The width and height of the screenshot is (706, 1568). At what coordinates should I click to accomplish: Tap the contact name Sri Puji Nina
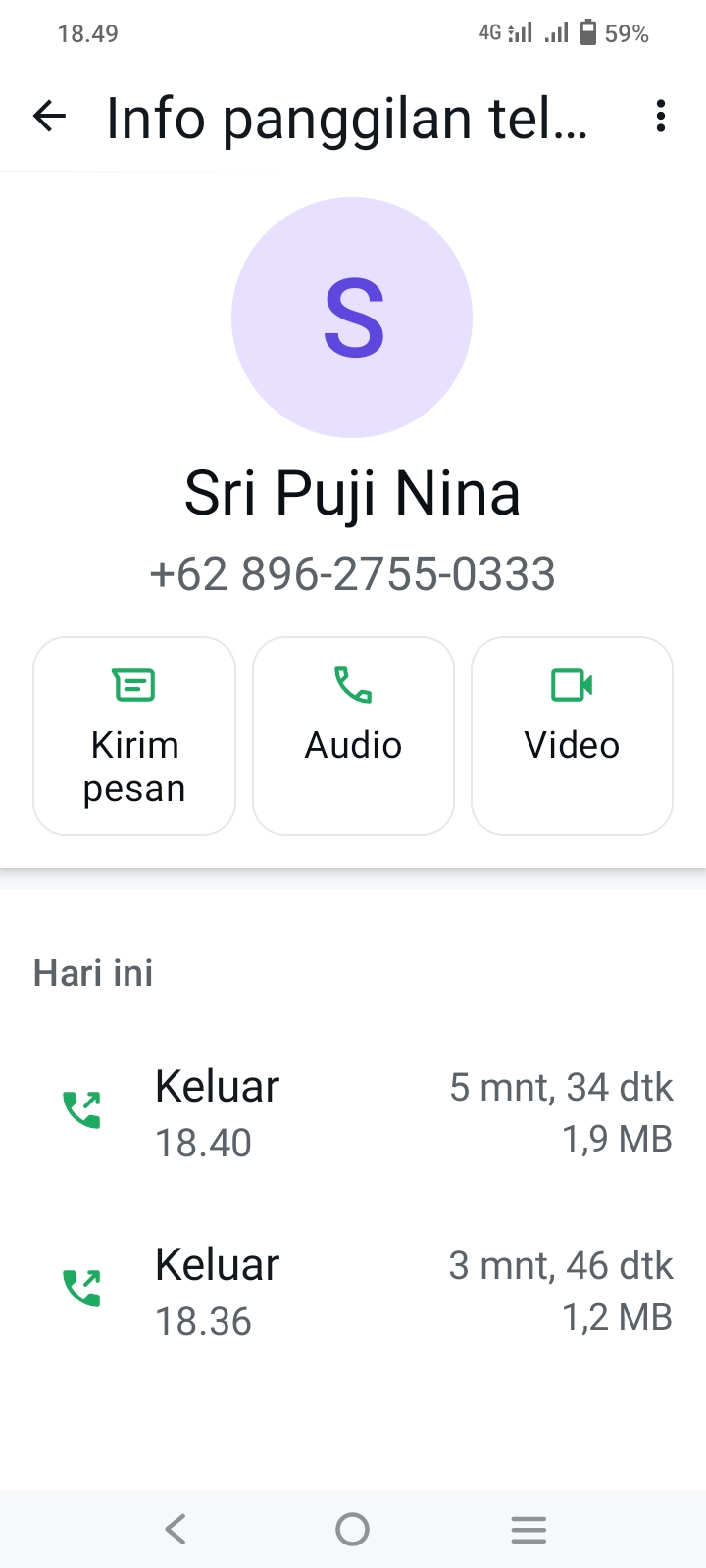352,493
